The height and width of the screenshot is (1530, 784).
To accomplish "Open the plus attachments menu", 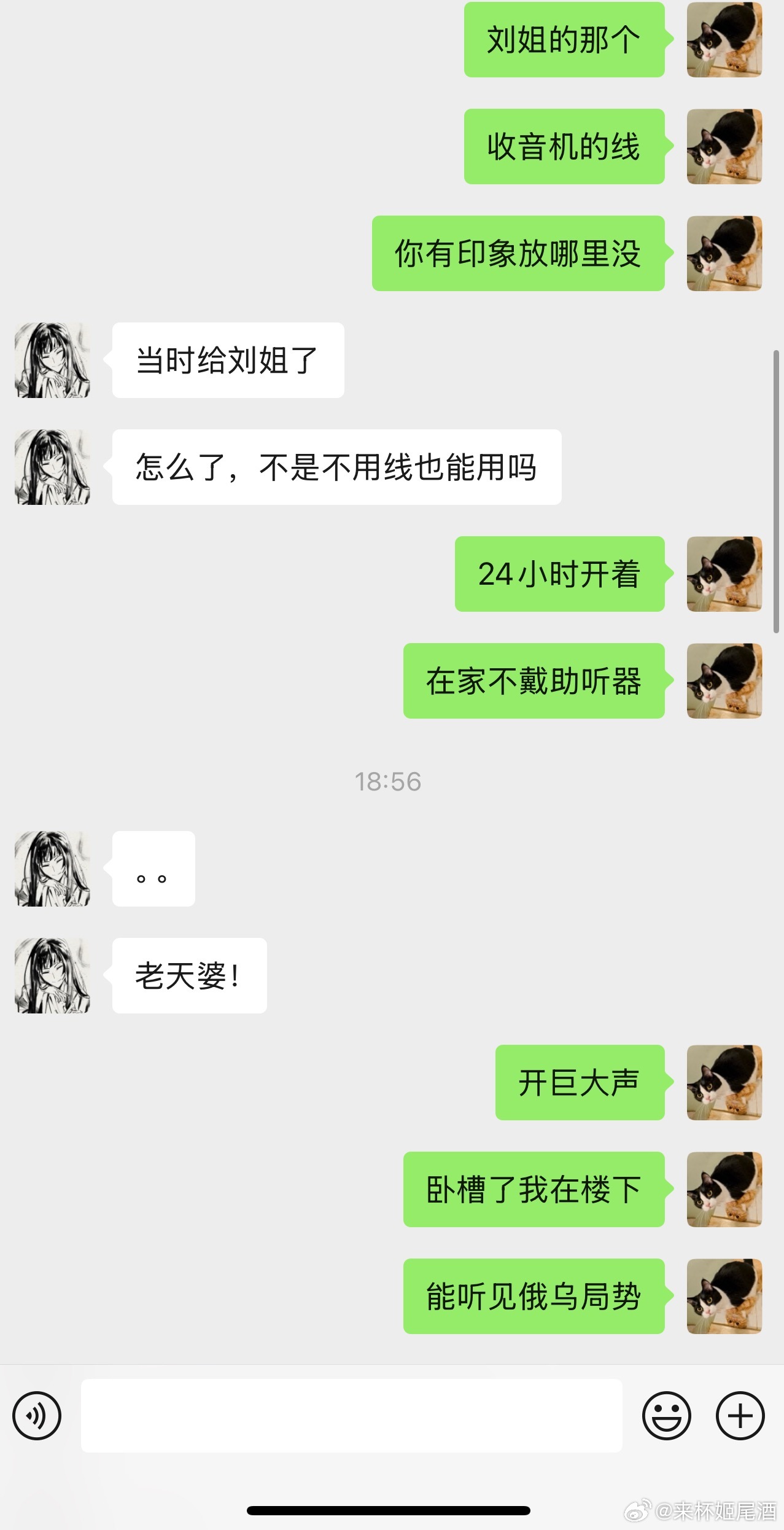I will [740, 1415].
